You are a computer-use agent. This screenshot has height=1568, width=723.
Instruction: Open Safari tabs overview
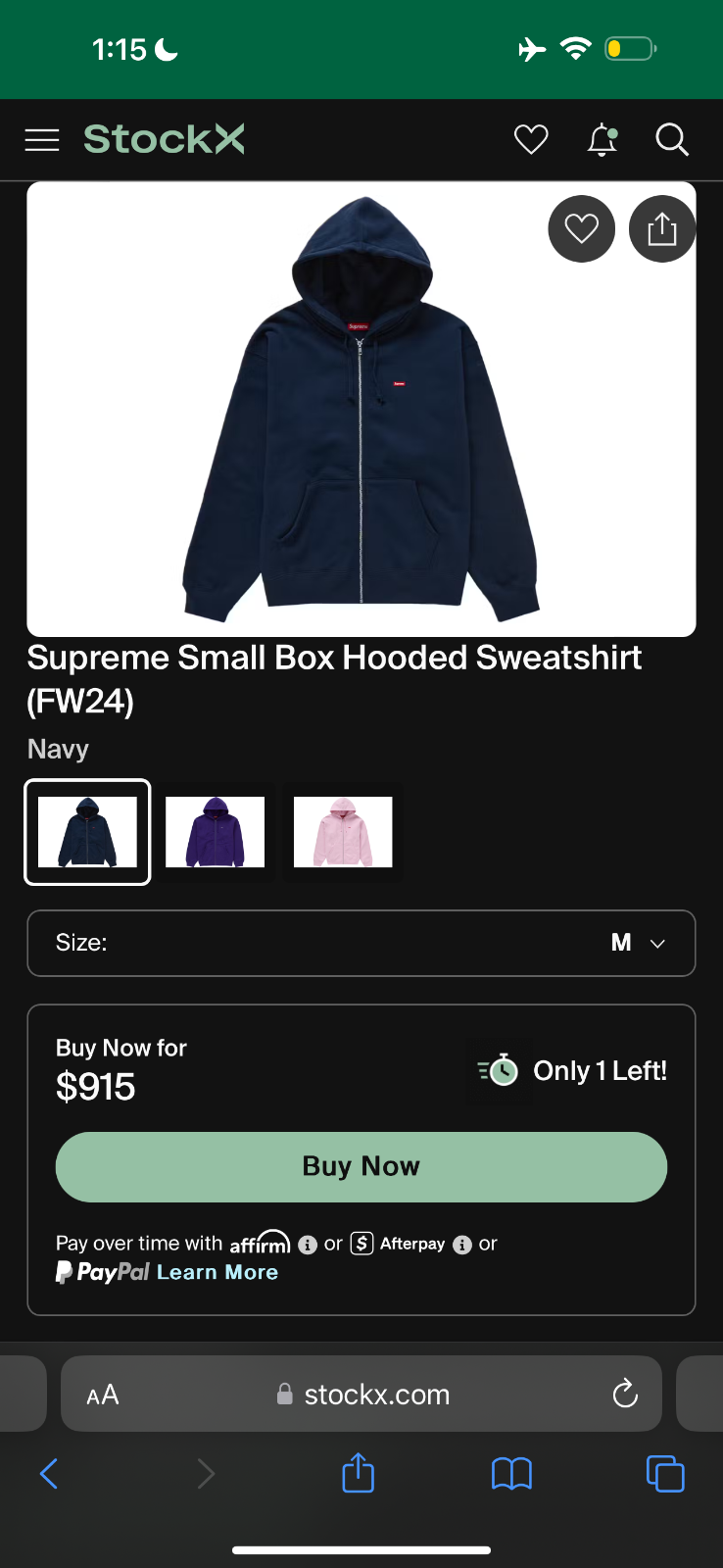tap(665, 1473)
